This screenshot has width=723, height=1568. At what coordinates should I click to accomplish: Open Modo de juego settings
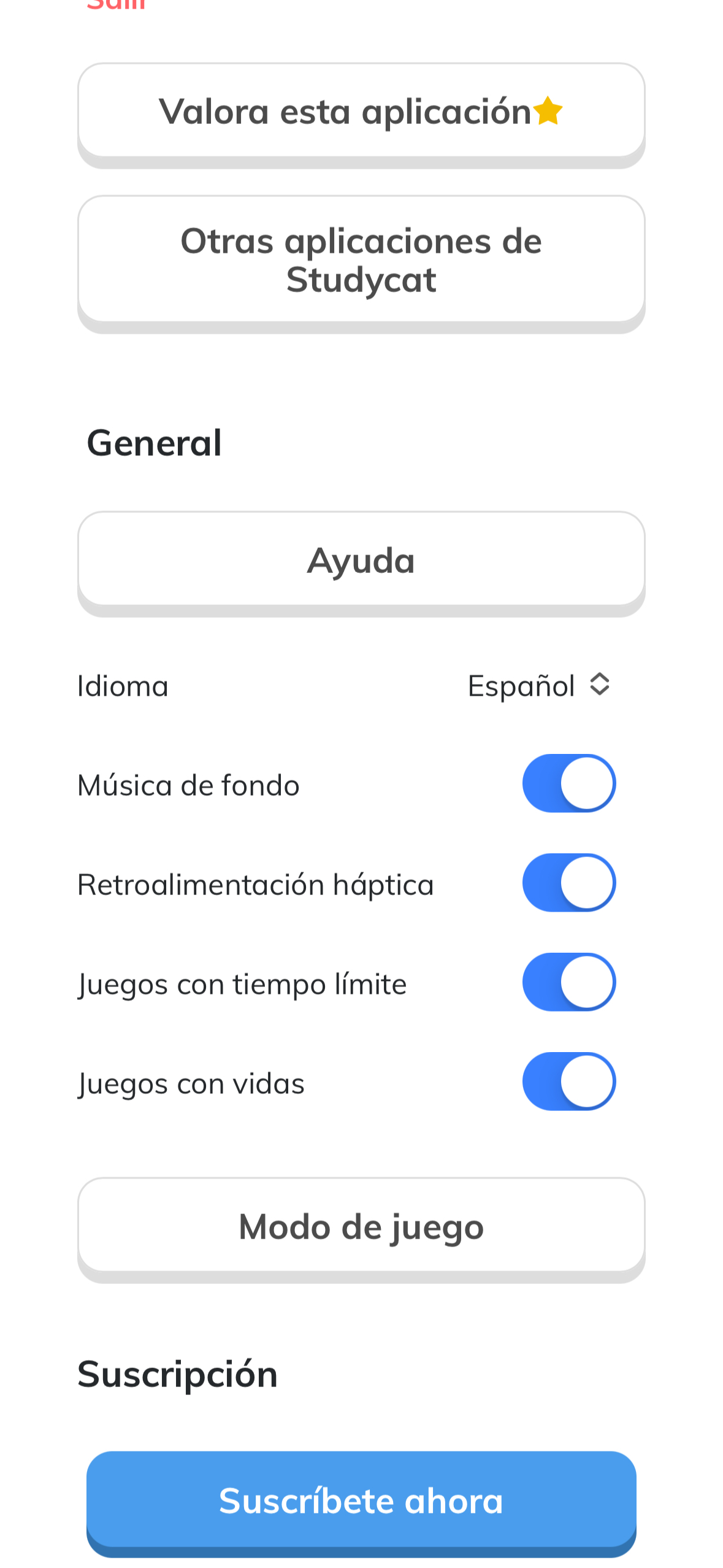pyautogui.click(x=361, y=1226)
